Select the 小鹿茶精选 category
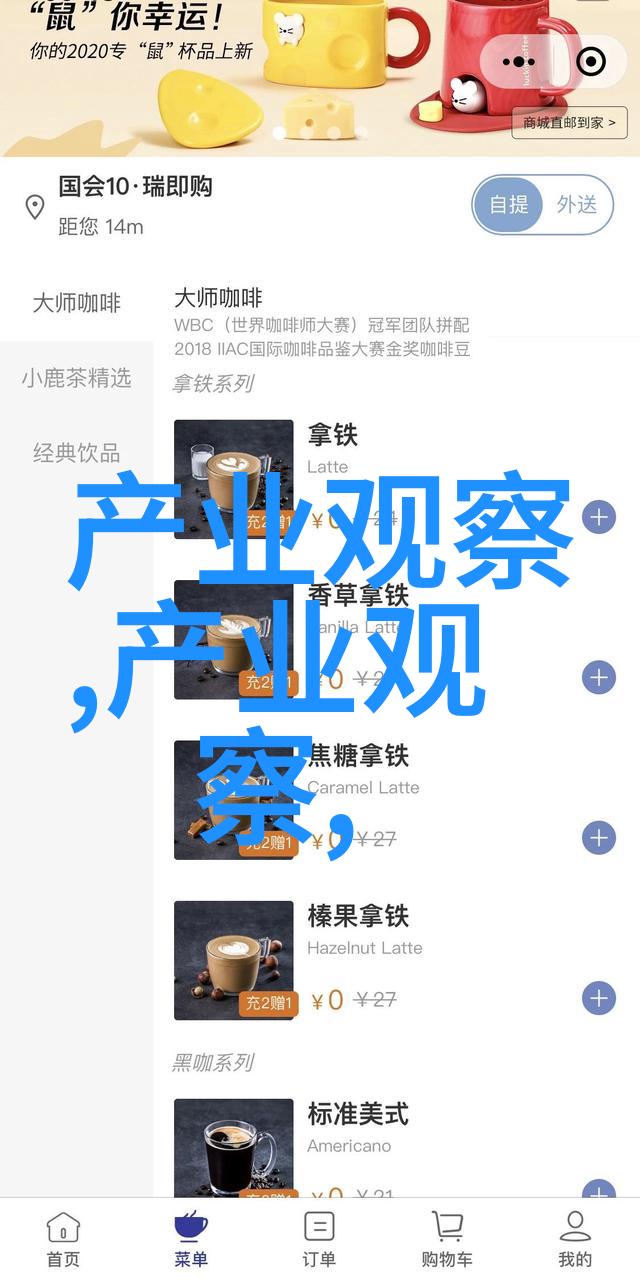The width and height of the screenshot is (640, 1287). coord(76,378)
